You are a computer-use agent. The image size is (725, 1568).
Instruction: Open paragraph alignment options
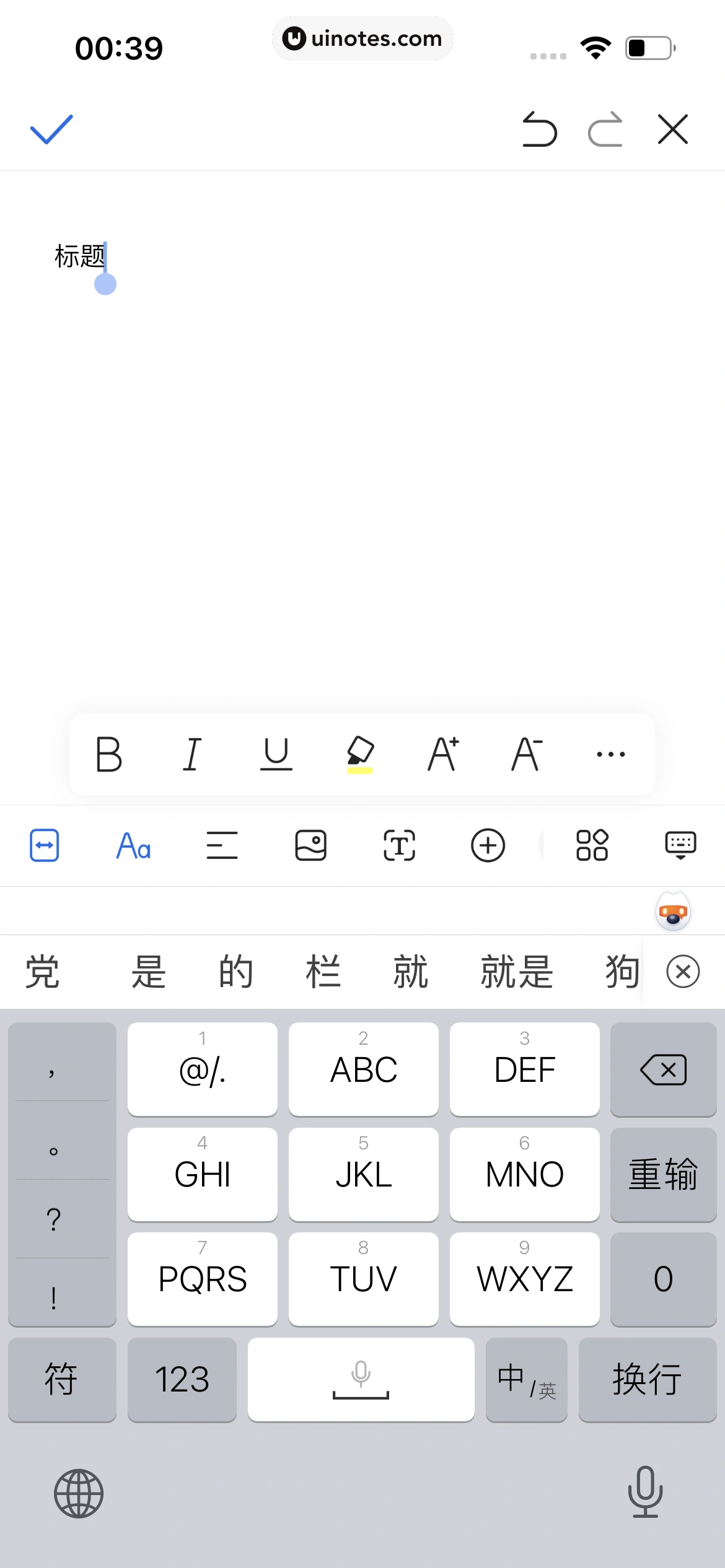(x=222, y=846)
